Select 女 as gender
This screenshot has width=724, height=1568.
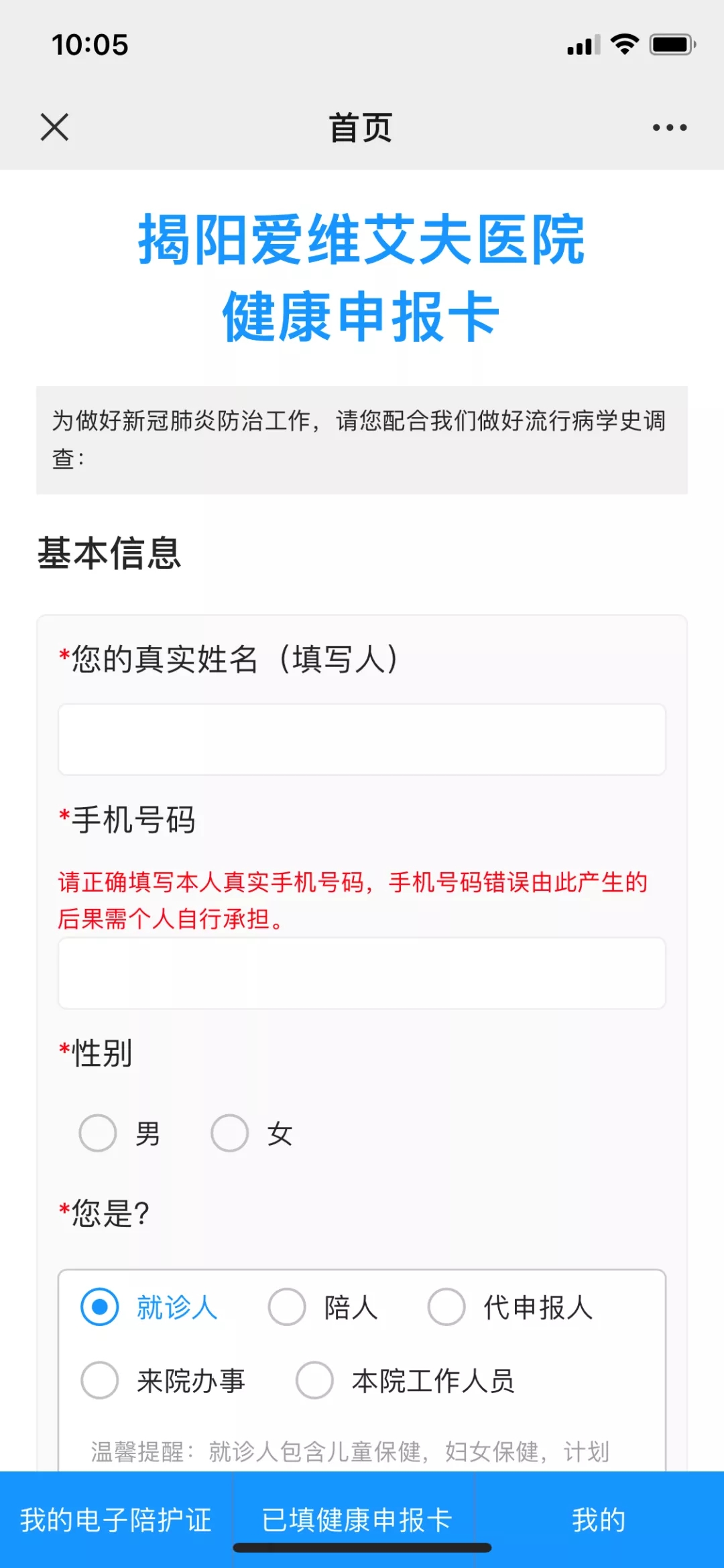[x=230, y=1134]
